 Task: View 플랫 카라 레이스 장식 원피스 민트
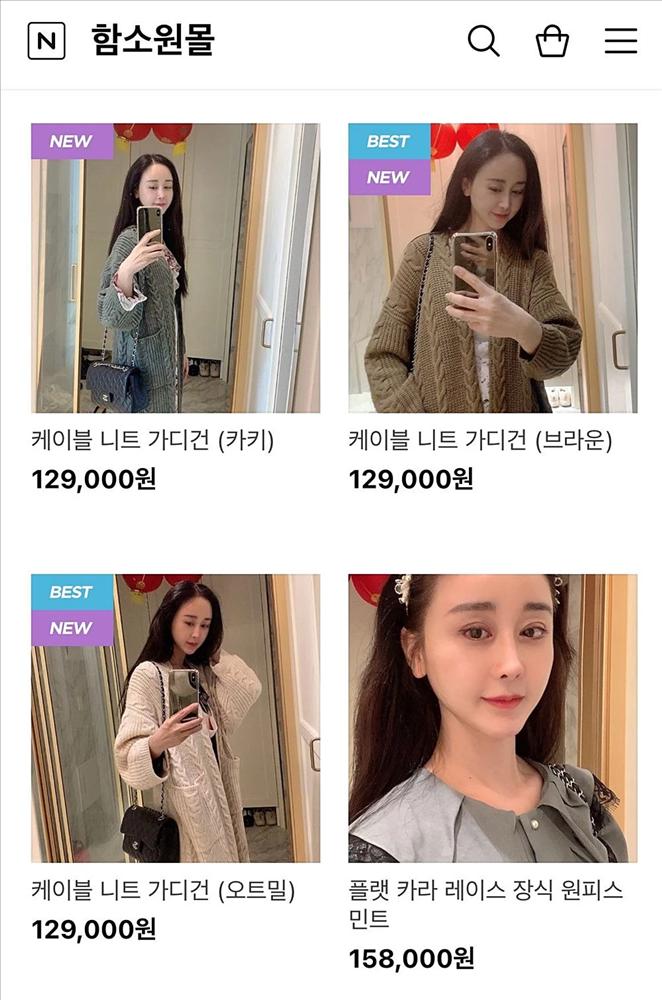[x=492, y=718]
